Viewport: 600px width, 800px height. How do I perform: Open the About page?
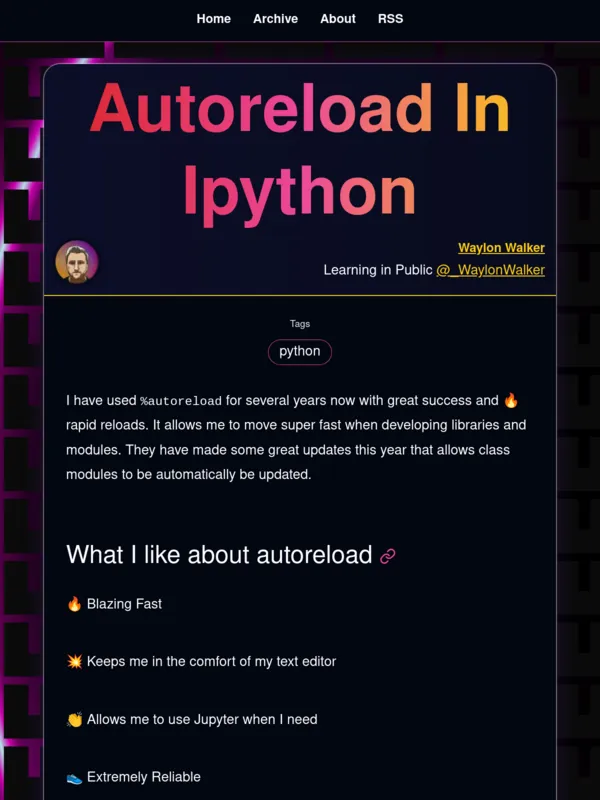tap(338, 19)
